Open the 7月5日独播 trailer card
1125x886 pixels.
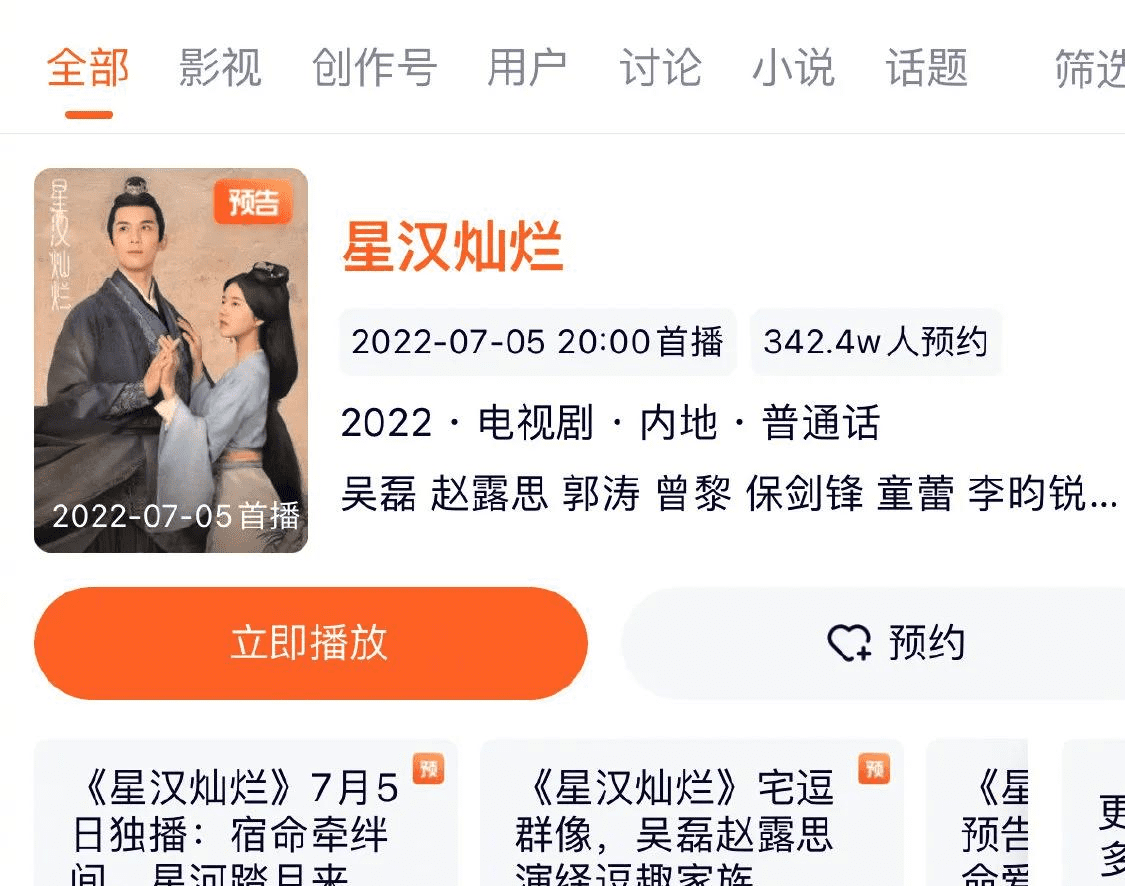click(x=245, y=815)
